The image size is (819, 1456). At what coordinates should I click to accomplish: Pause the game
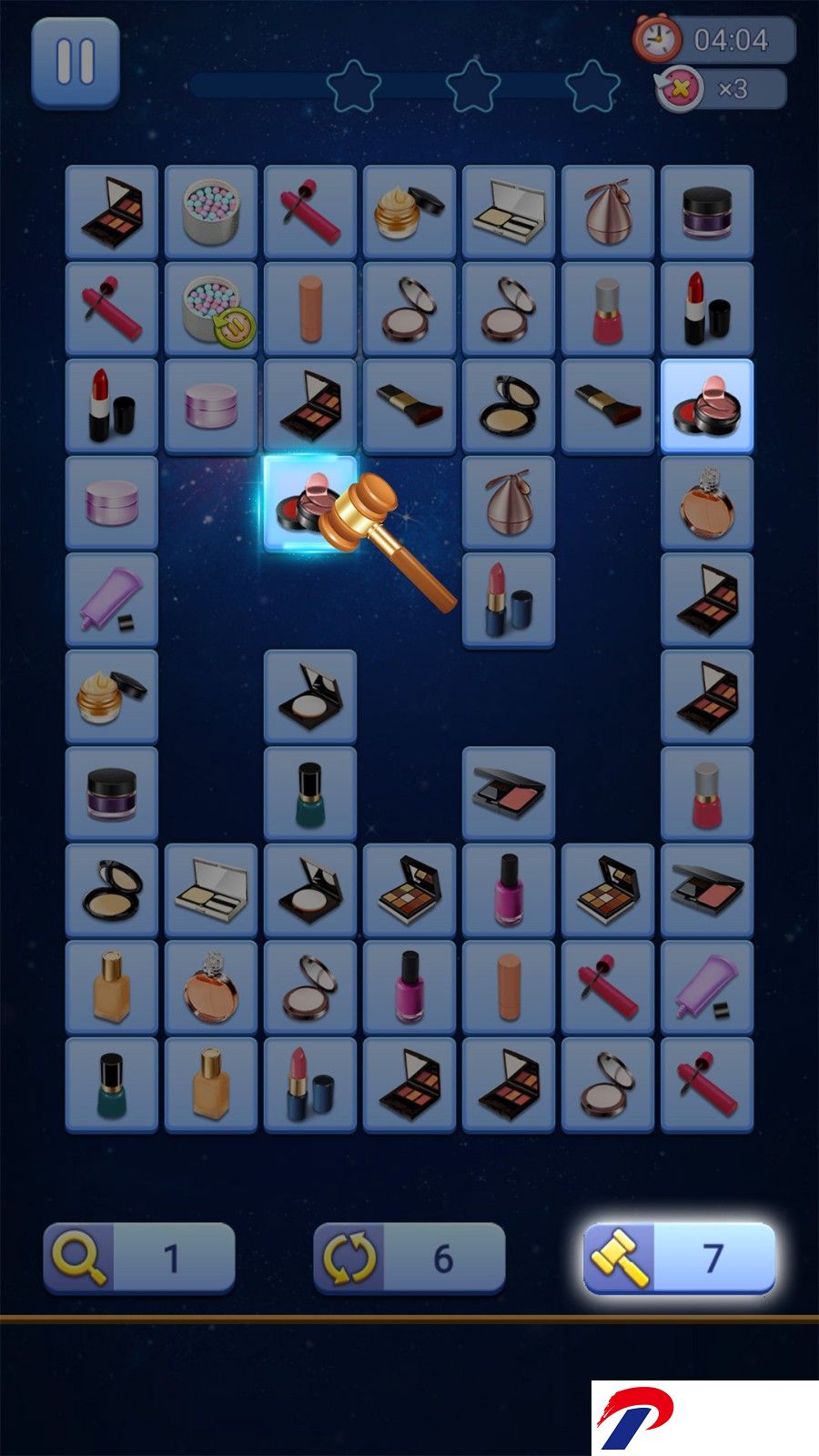[x=76, y=63]
